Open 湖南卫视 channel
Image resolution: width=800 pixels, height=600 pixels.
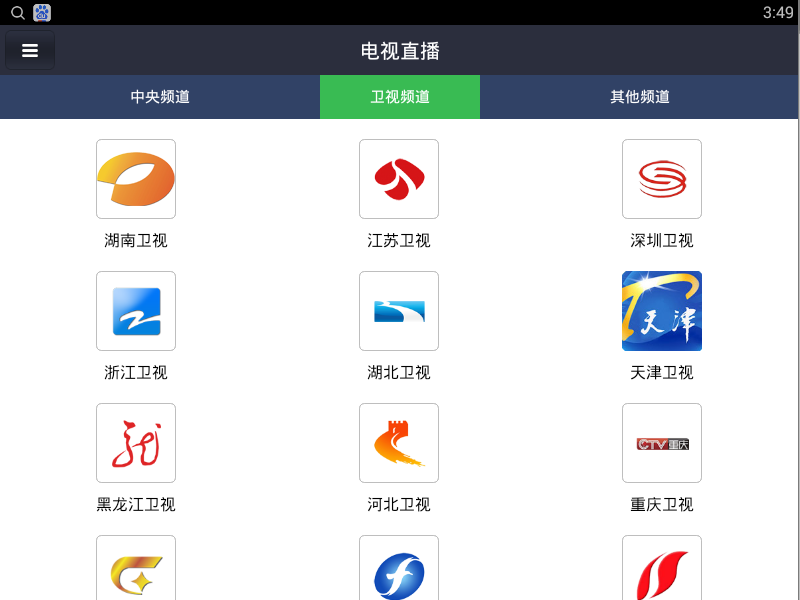click(136, 179)
